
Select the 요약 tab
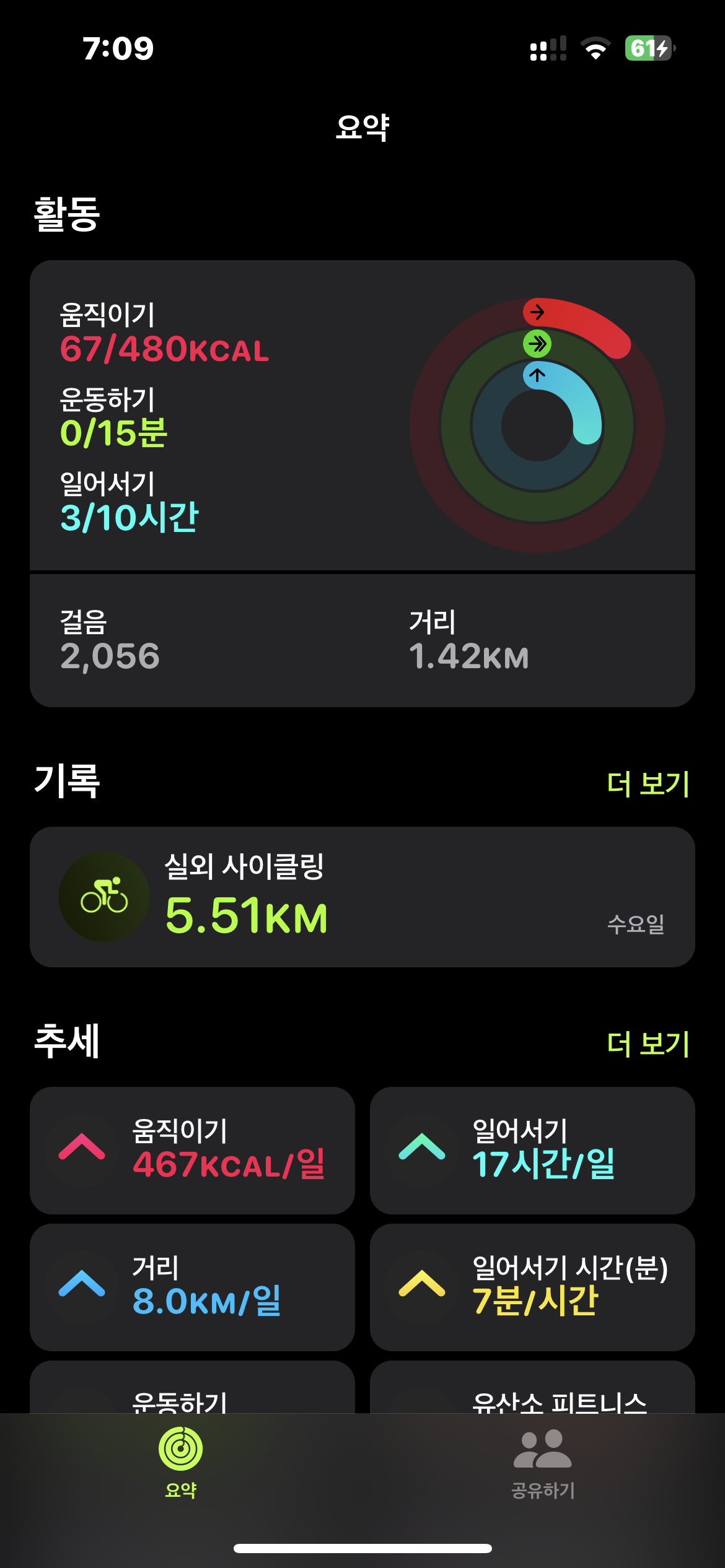[x=180, y=1463]
